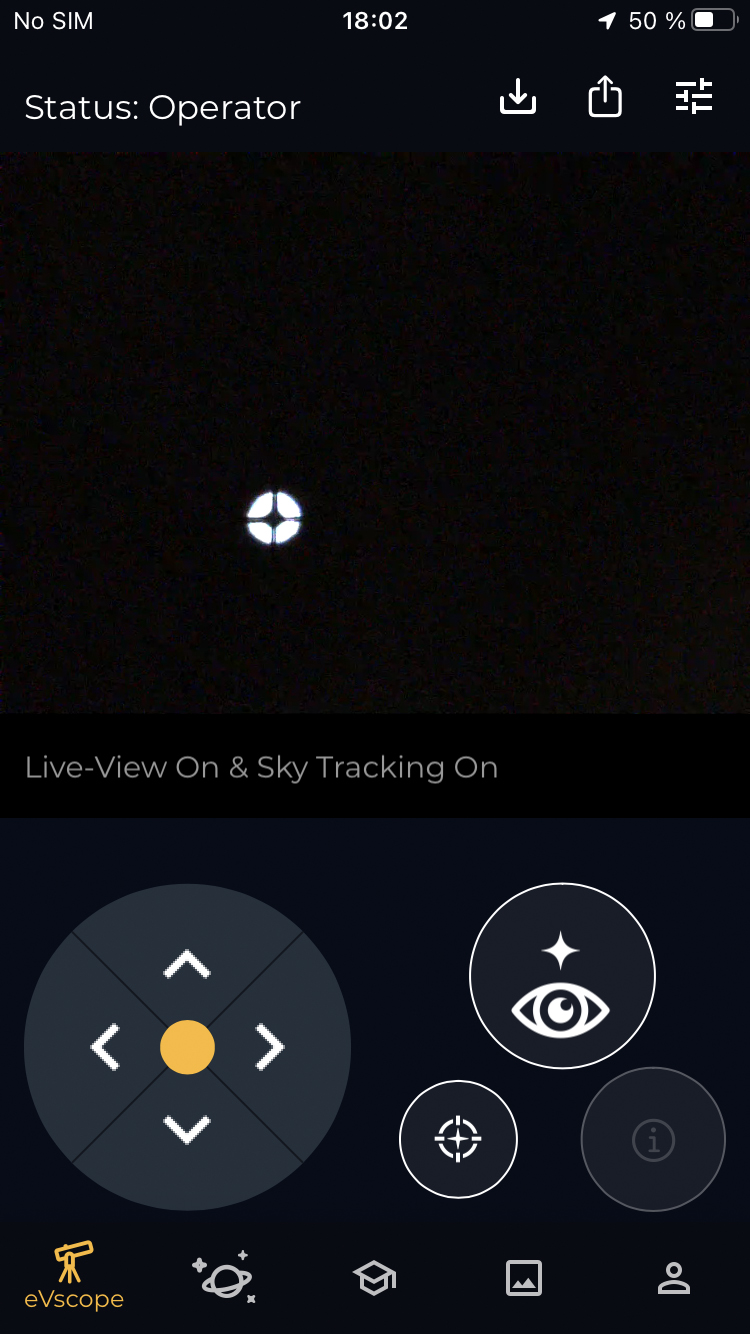Image resolution: width=750 pixels, height=1334 pixels.
Task: Move the telescope up with the arrow
Action: 187,965
